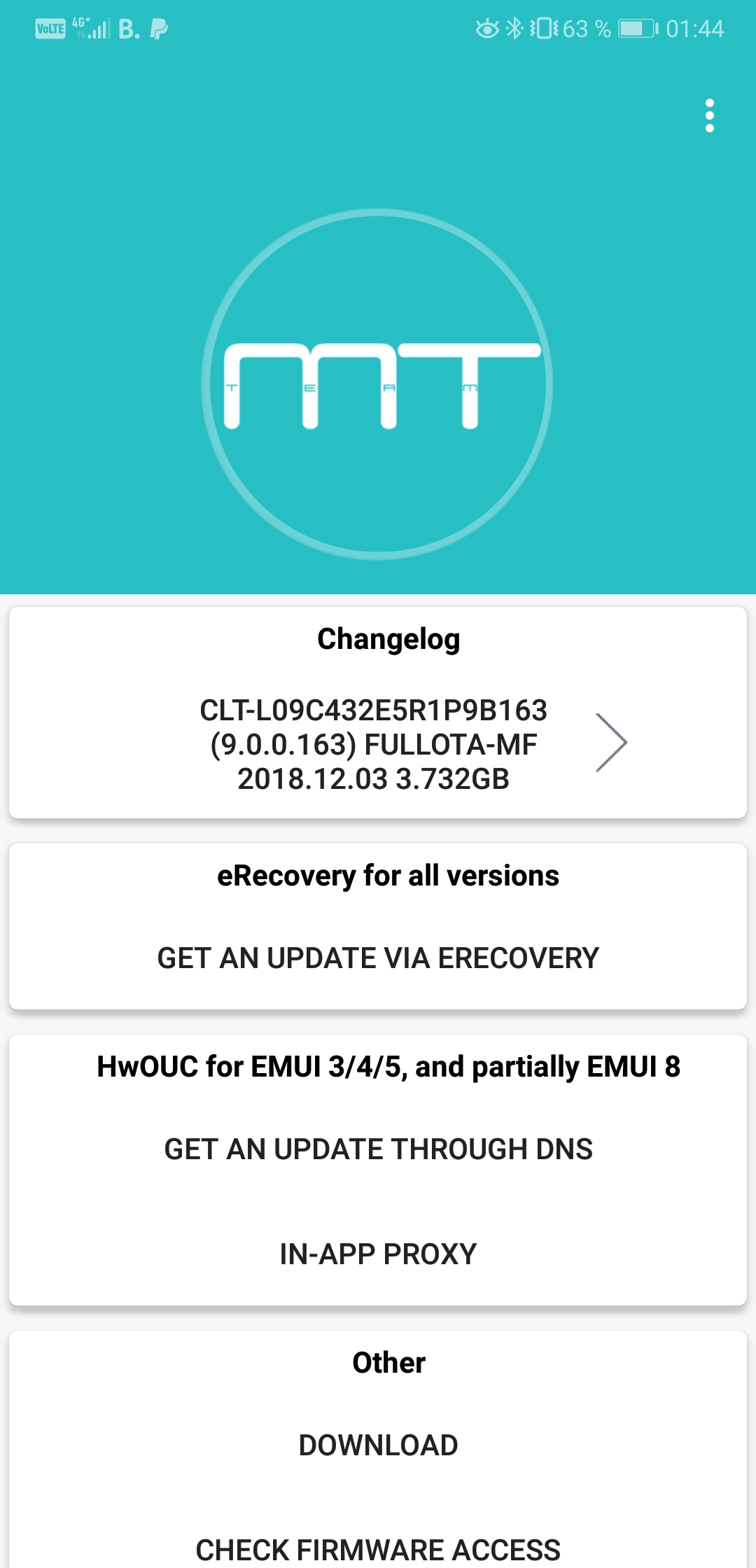Open the three-dot overflow menu
The width and height of the screenshot is (756, 1568).
tap(709, 115)
